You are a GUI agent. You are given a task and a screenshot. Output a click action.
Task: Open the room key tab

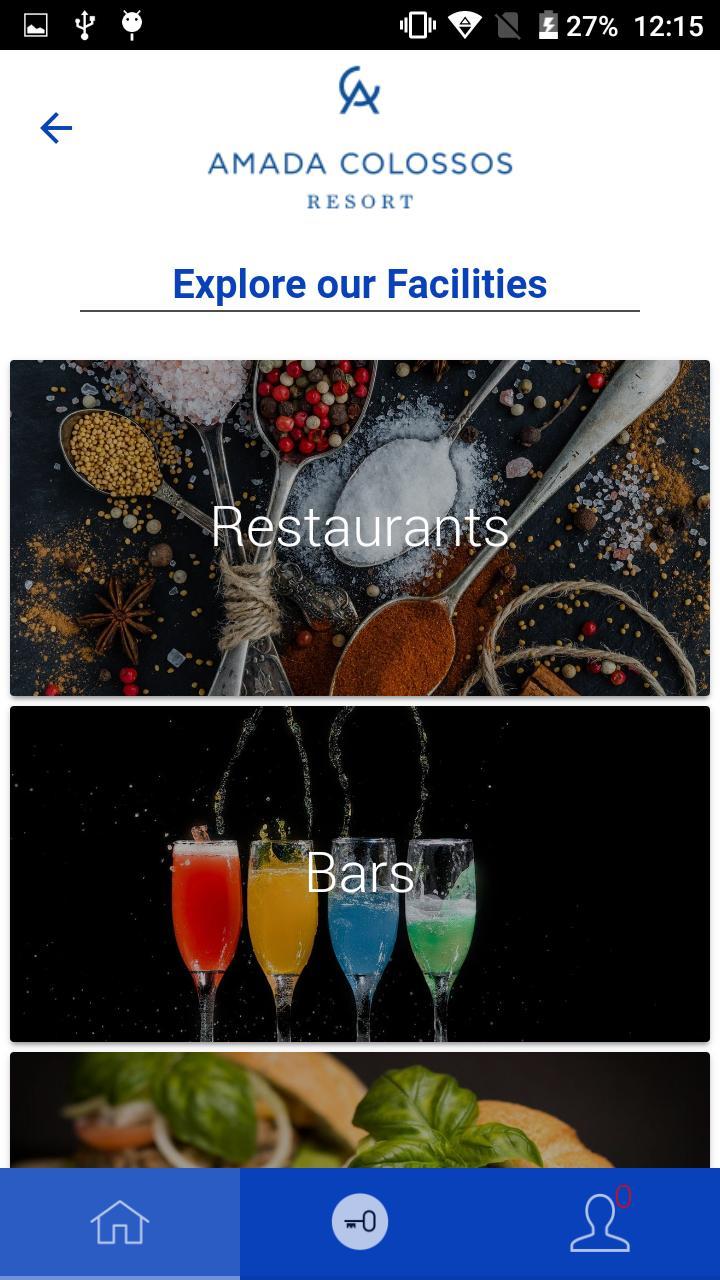pyautogui.click(x=360, y=1222)
